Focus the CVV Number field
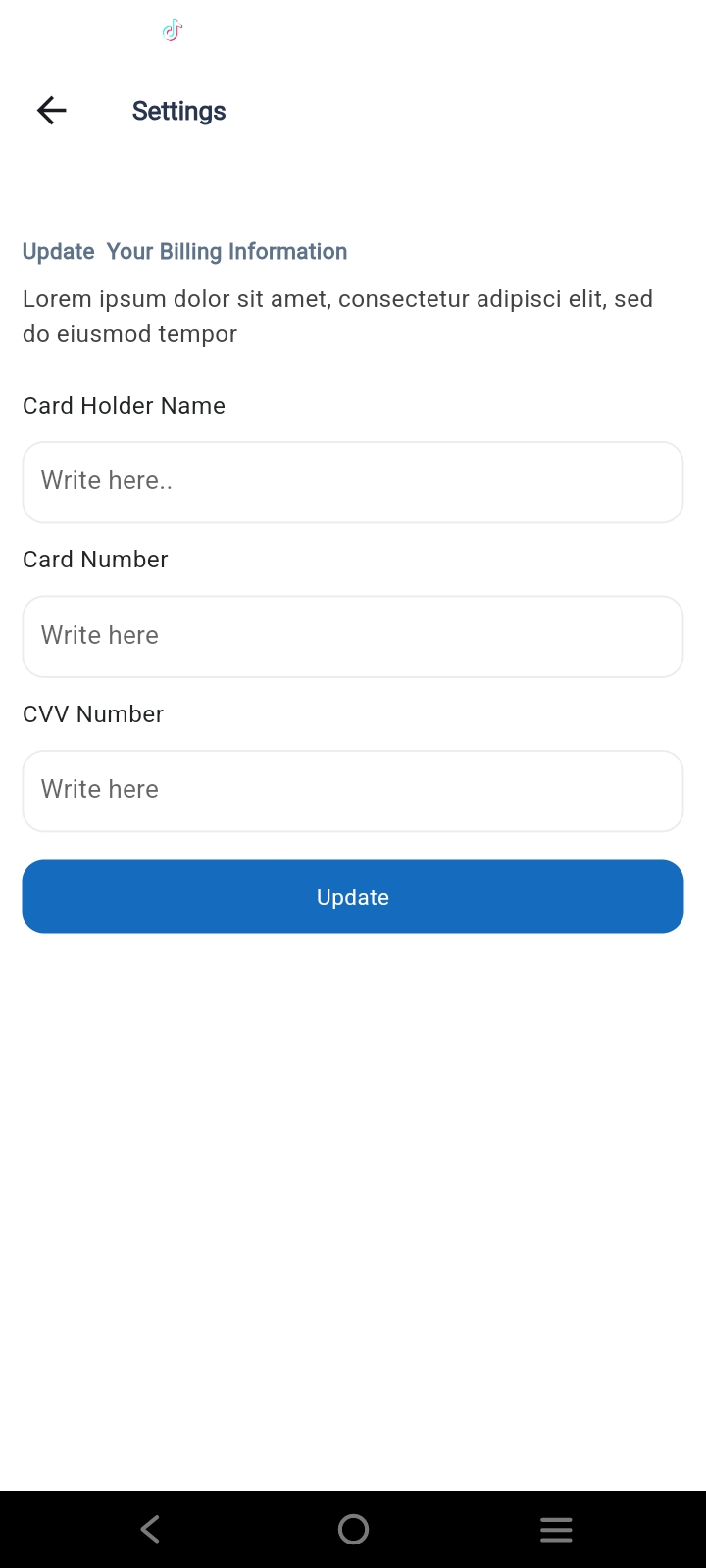This screenshot has height=1568, width=706. tap(353, 790)
